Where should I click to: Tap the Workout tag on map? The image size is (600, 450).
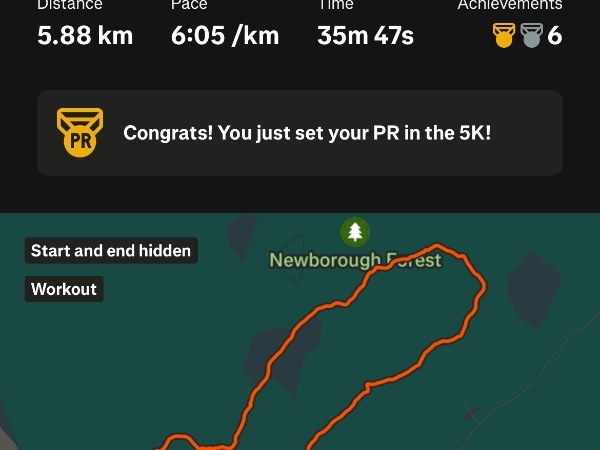point(64,289)
